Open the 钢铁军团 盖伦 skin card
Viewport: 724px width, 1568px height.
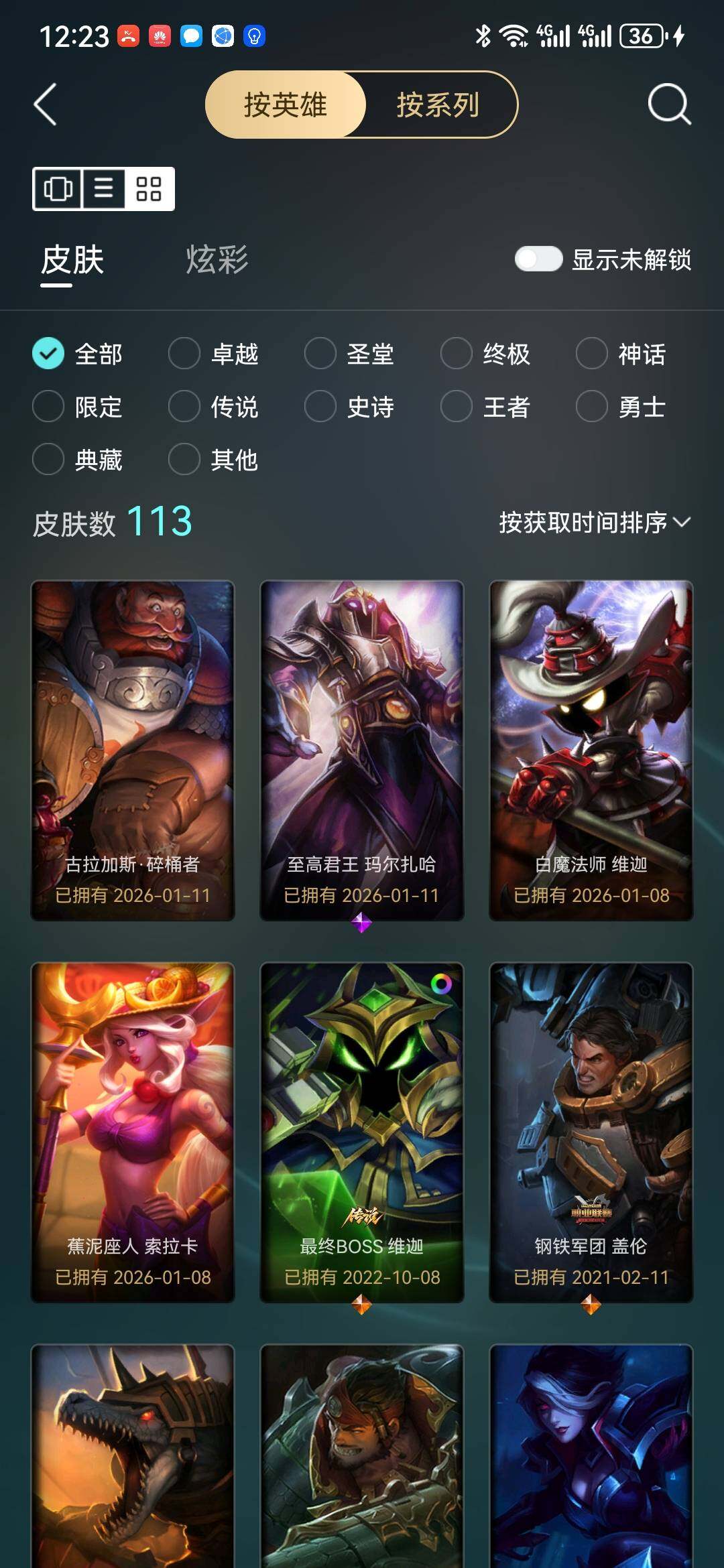591,1132
